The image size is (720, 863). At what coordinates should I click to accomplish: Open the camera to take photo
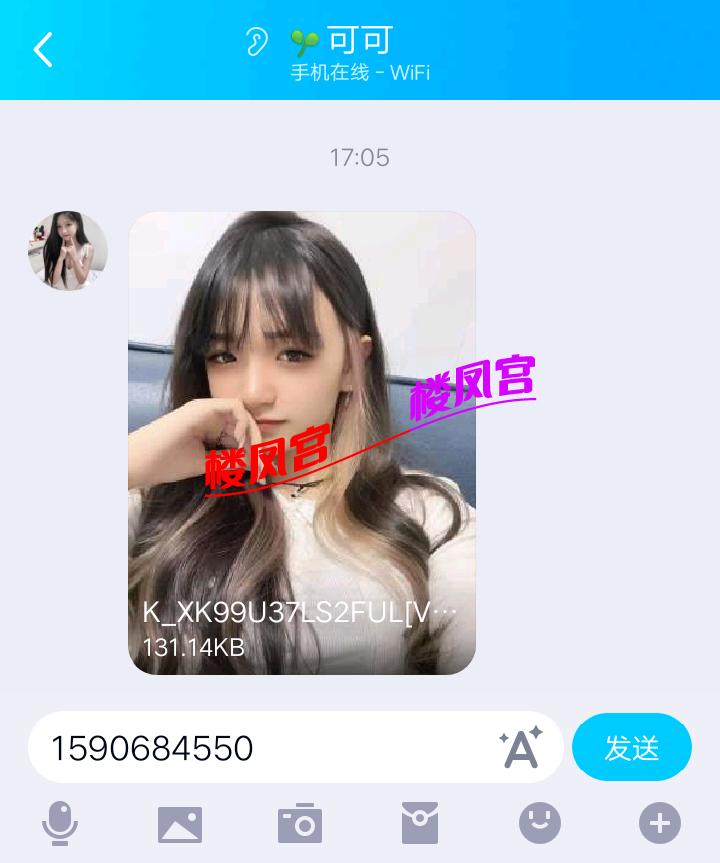[x=300, y=824]
